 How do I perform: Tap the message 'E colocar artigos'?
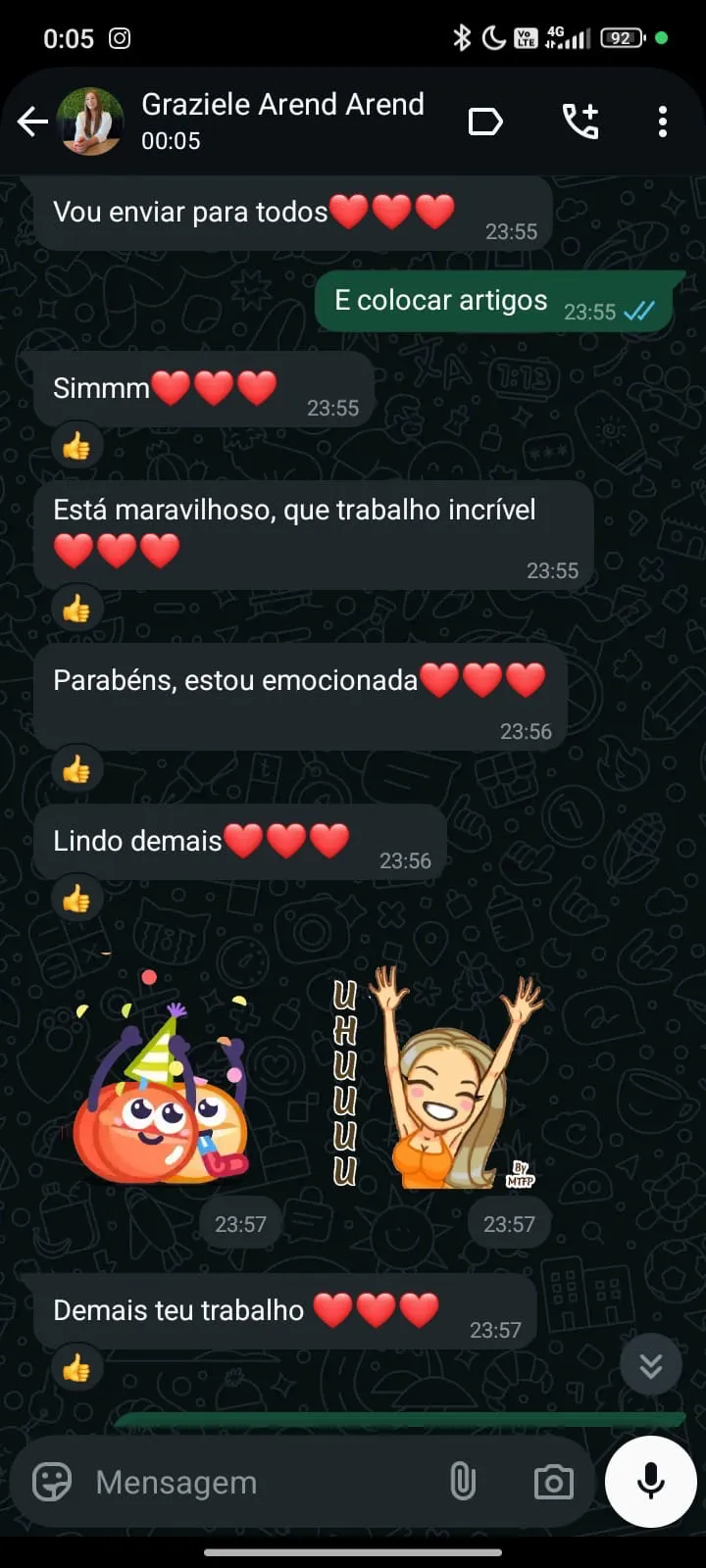441,300
